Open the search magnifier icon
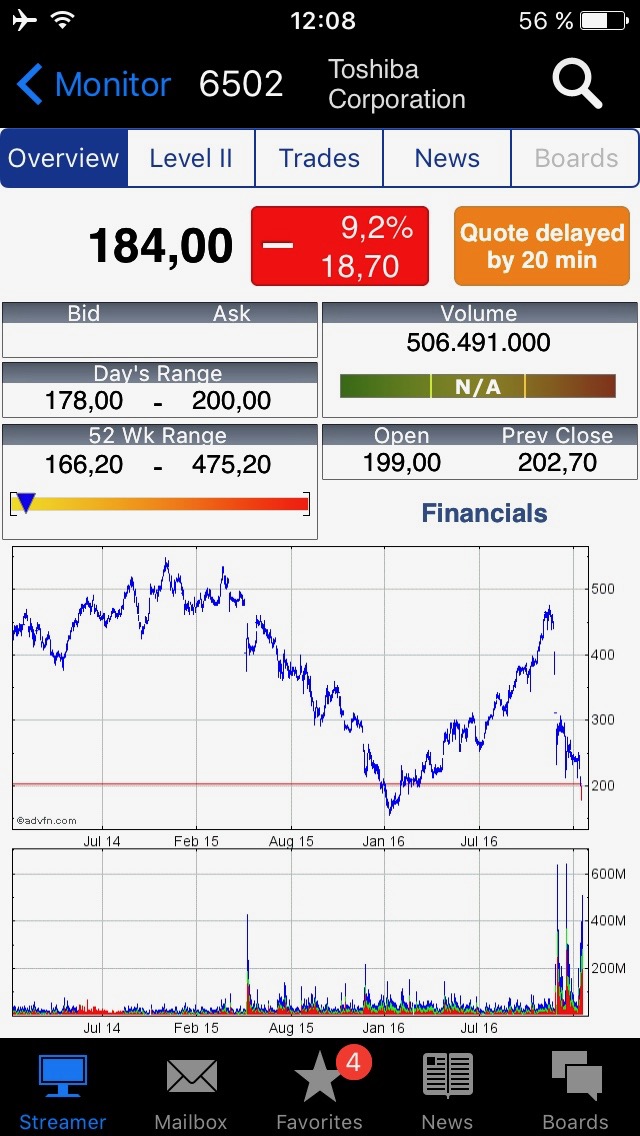 (577, 84)
